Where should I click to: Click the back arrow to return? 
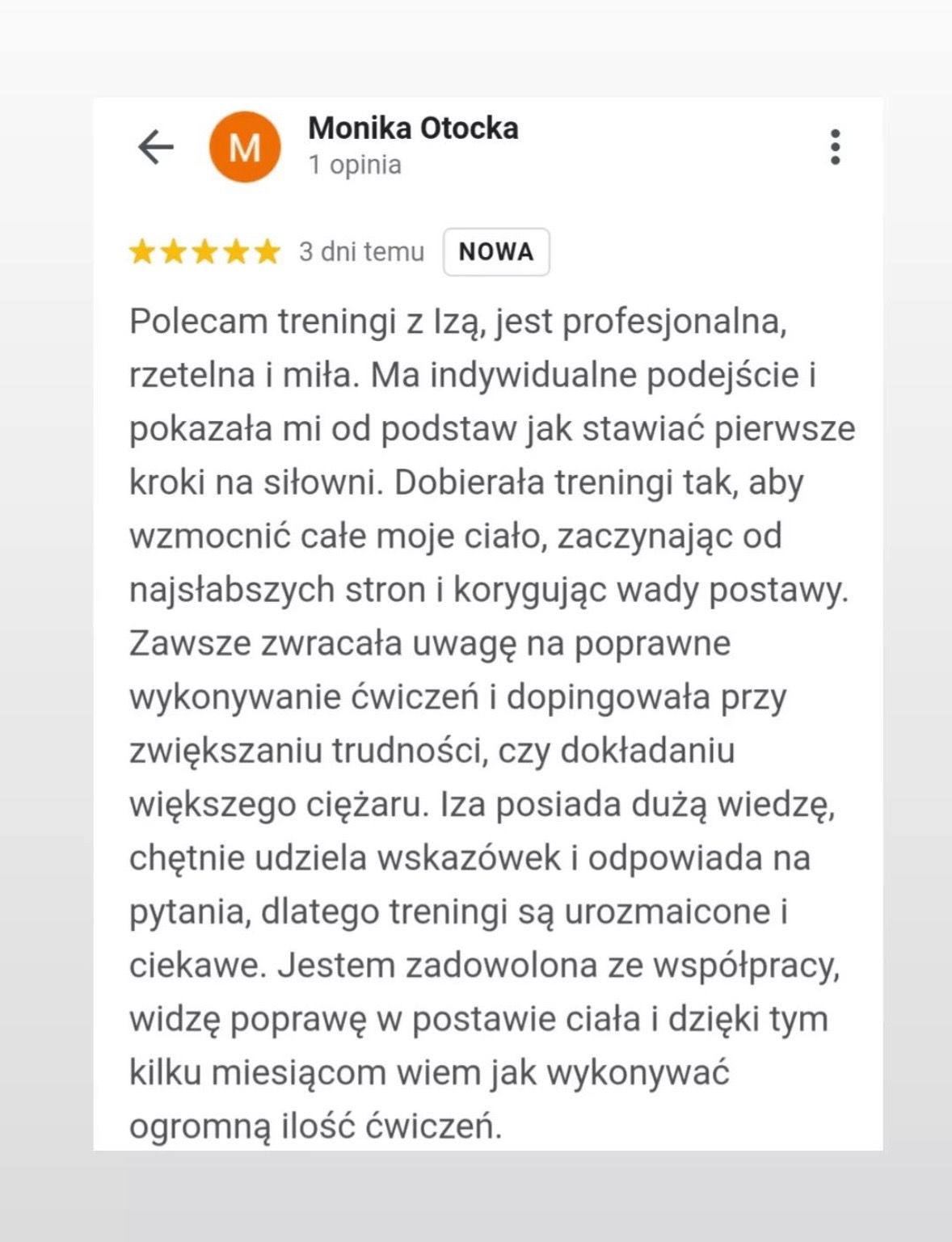pos(155,146)
